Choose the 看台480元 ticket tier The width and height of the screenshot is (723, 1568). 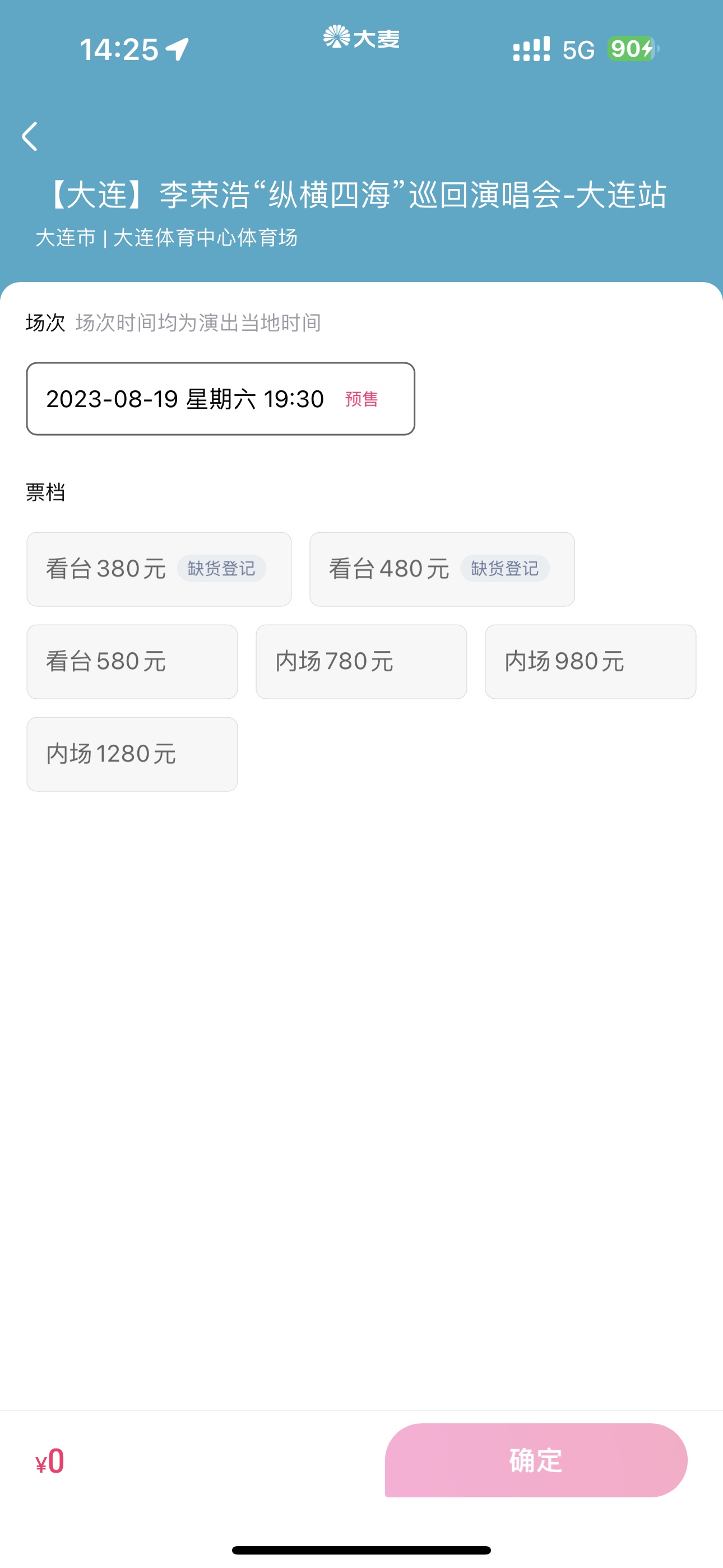pos(442,569)
